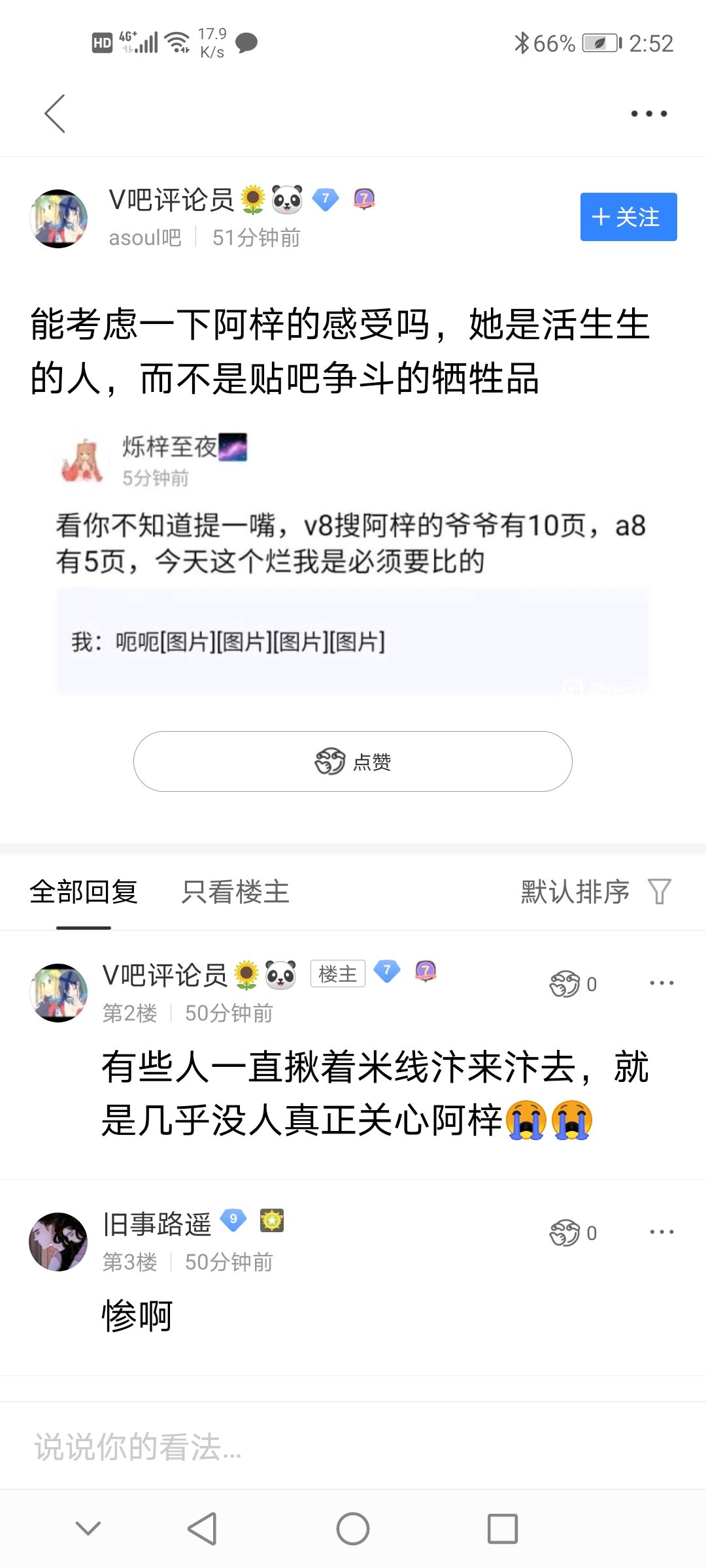Open 旧事路遥's profile avatar
706x1568 pixels.
coord(58,1242)
